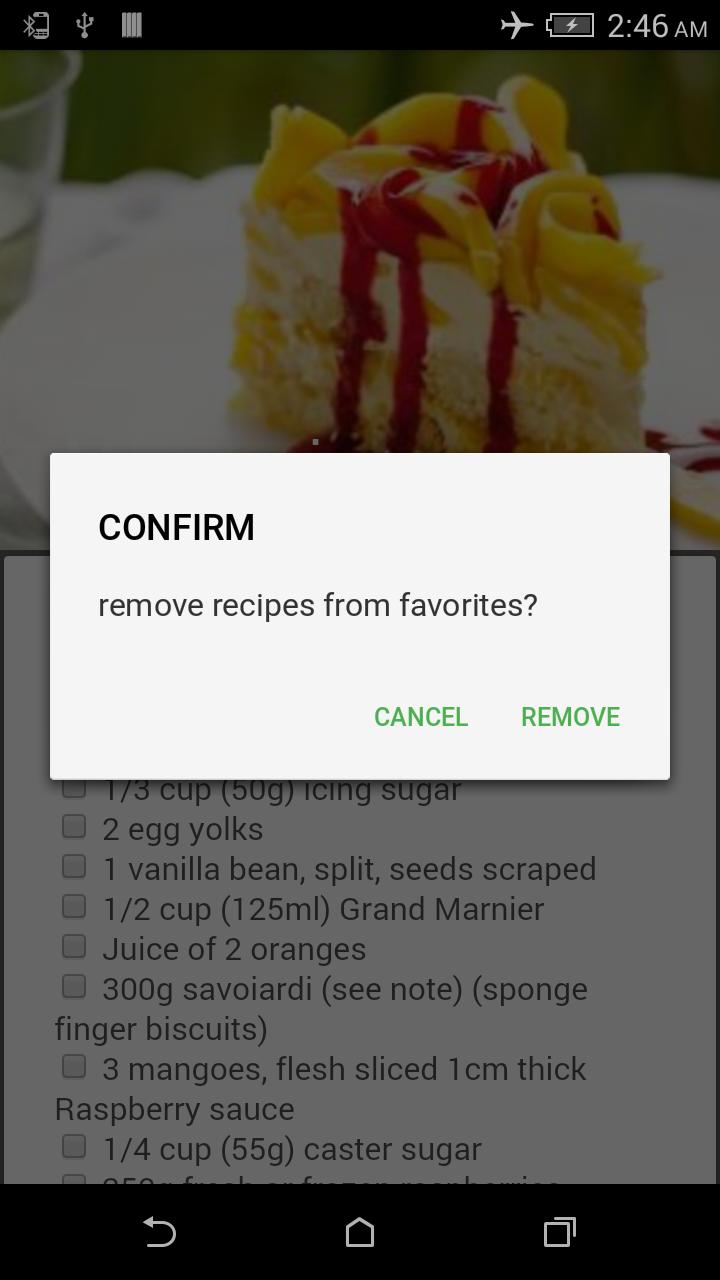Mark juice of 2 oranges as done
This screenshot has width=720, height=1280.
tap(74, 946)
